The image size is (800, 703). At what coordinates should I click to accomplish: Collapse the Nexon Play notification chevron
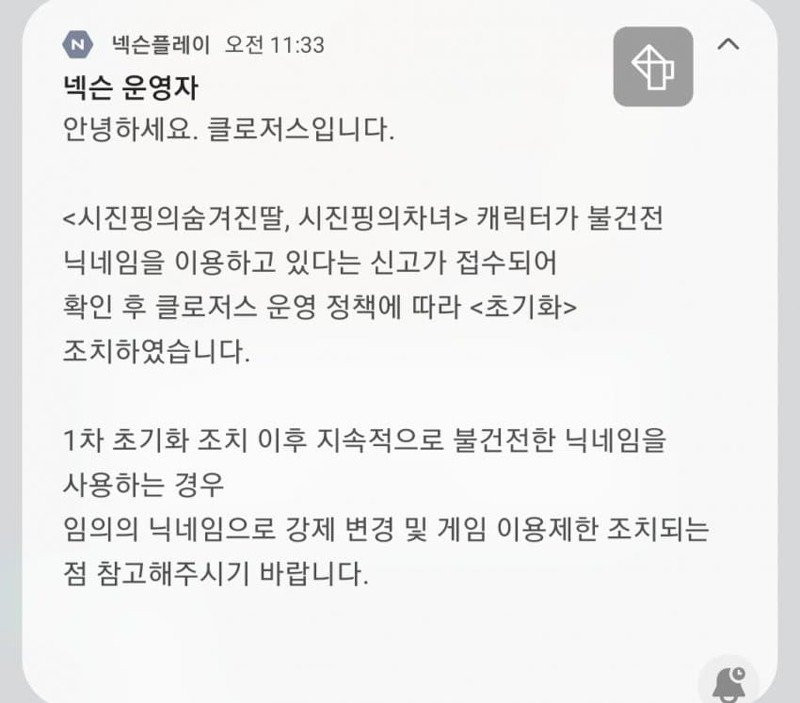pos(729,45)
